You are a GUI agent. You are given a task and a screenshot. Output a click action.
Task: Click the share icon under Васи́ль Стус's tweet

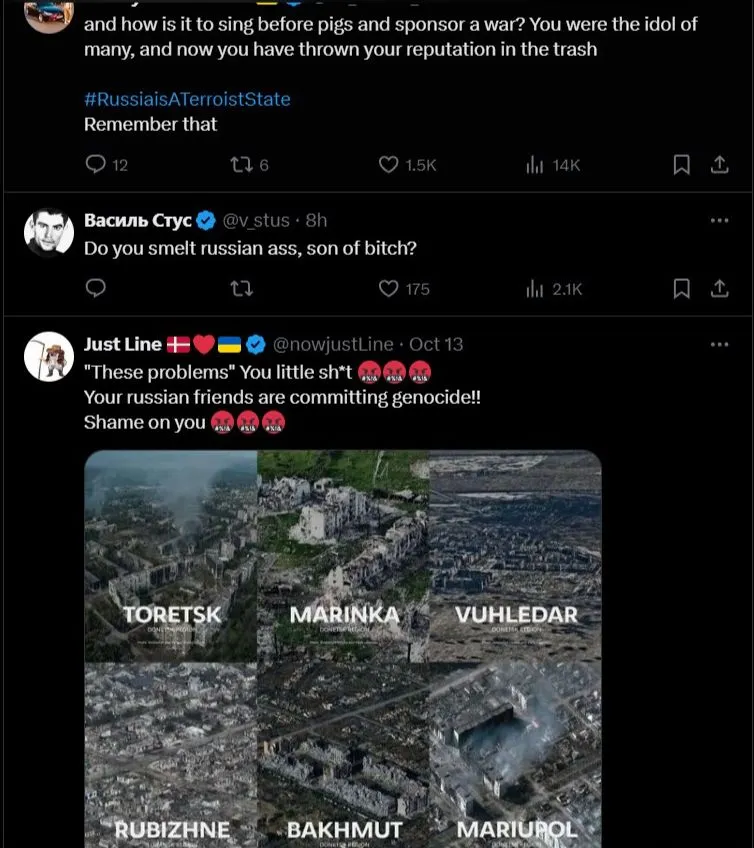[718, 288]
